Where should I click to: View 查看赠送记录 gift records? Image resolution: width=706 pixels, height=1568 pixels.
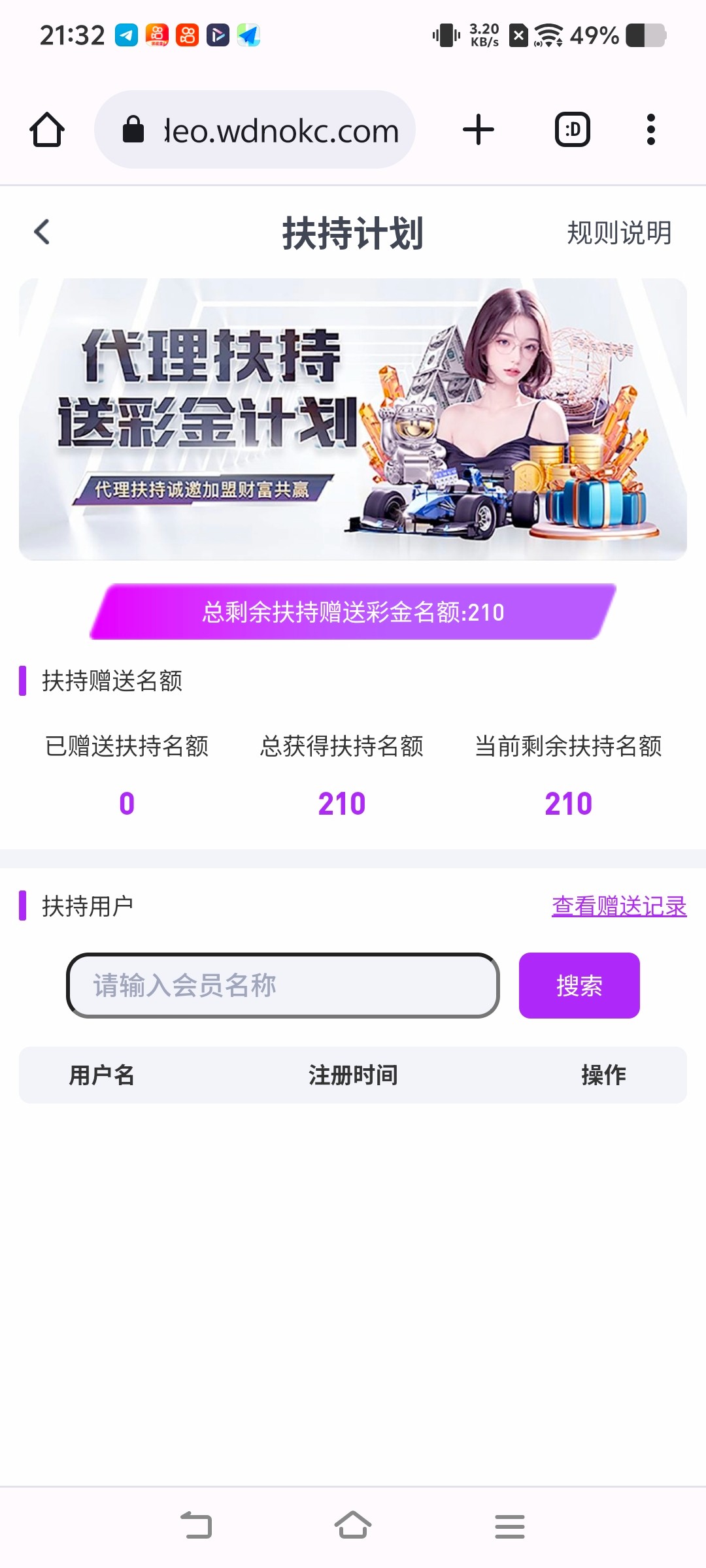pos(618,906)
